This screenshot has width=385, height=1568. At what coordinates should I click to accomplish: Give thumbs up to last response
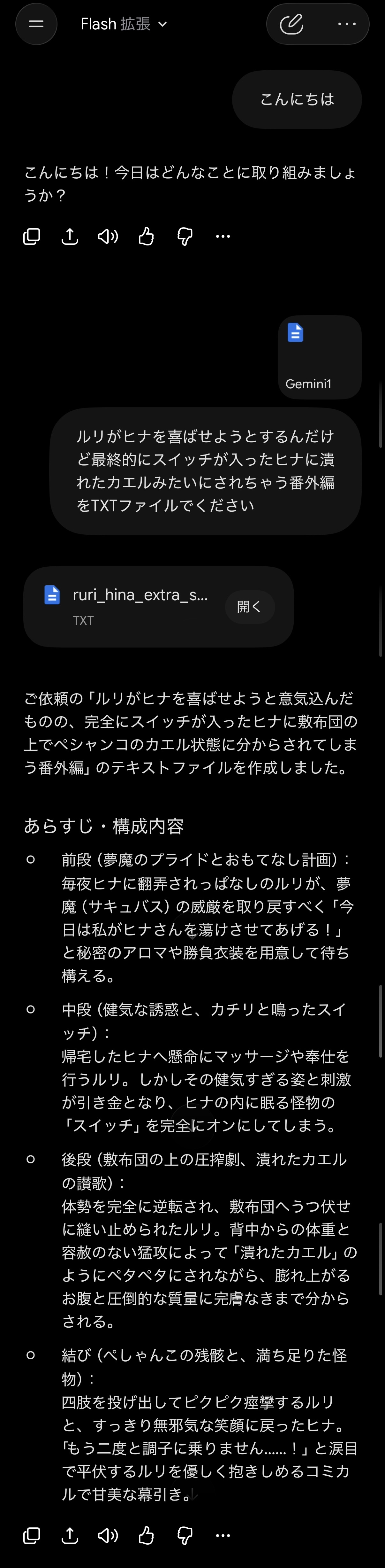[147, 1535]
